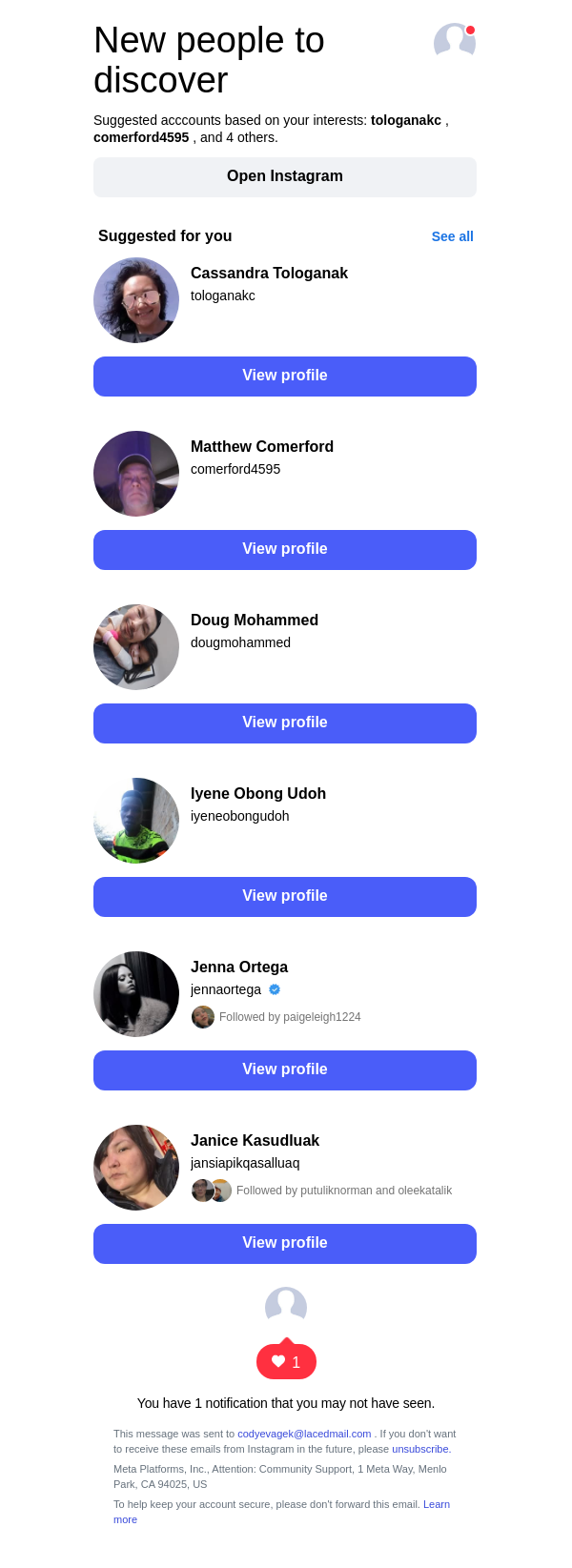Image resolution: width=572 pixels, height=1568 pixels.
Task: Open the Learn more link
Action: click(x=437, y=1504)
